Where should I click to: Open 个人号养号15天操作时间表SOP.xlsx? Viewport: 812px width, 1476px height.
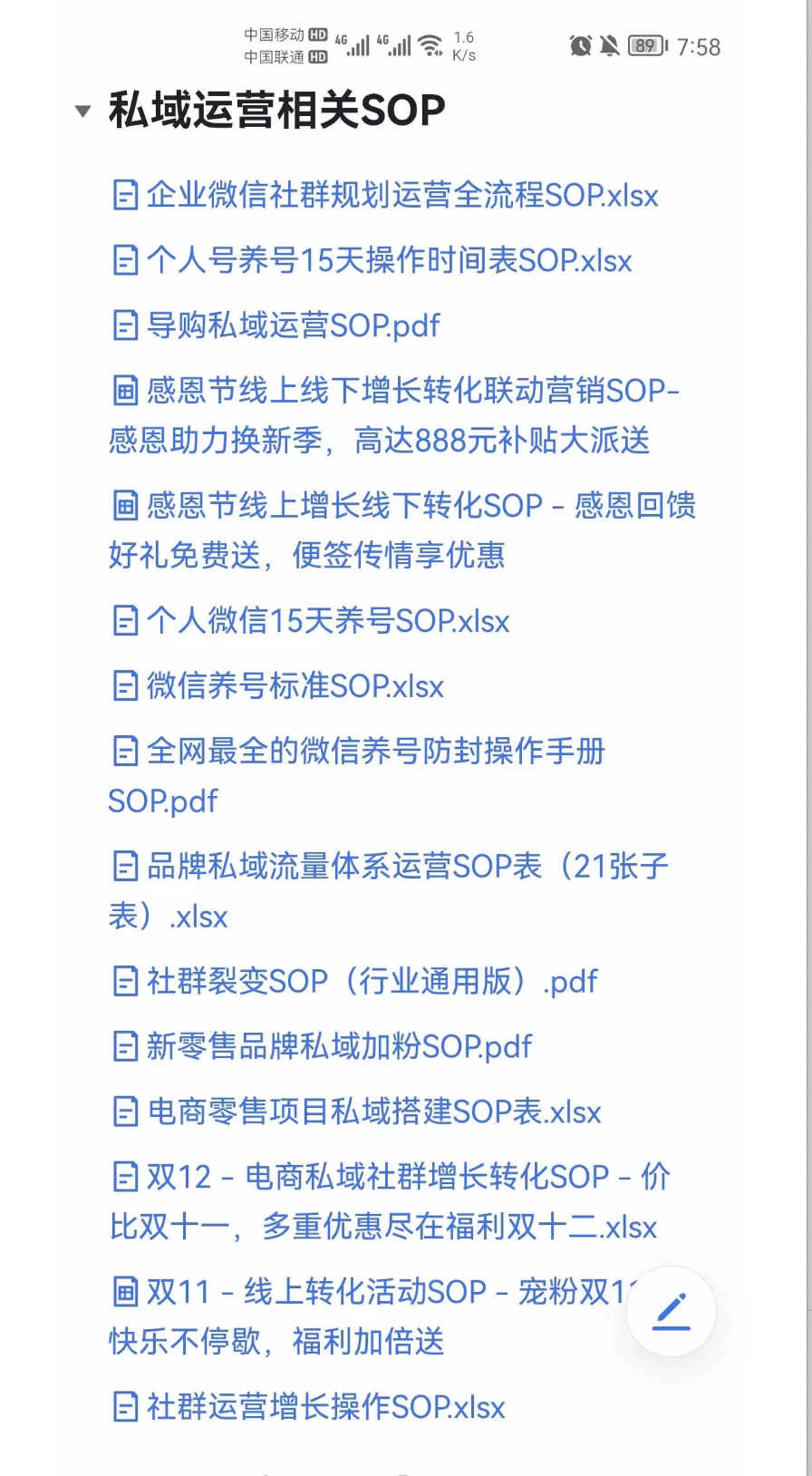click(x=388, y=260)
